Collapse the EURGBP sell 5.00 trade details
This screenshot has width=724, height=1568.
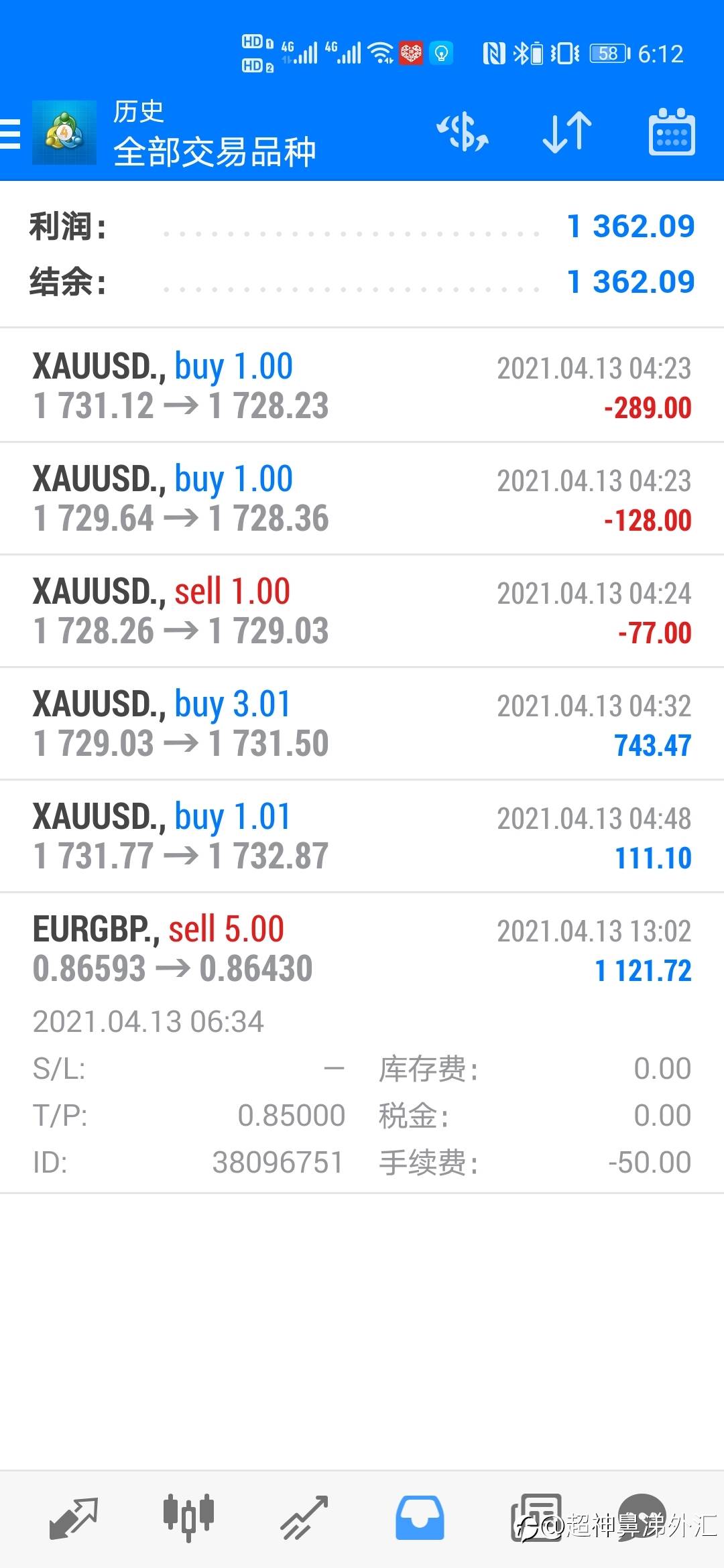point(362,949)
